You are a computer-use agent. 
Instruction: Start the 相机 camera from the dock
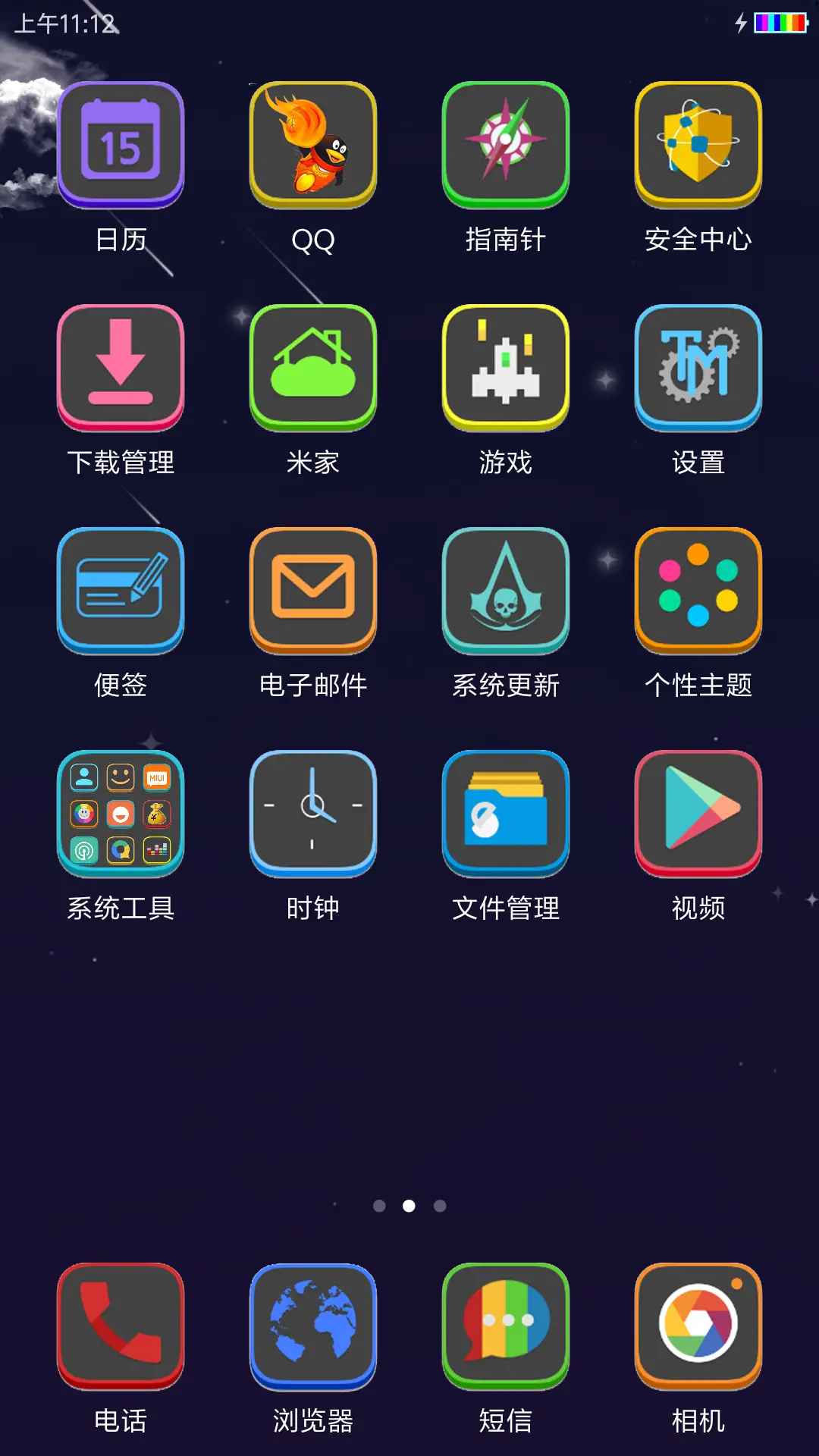coord(698,1328)
